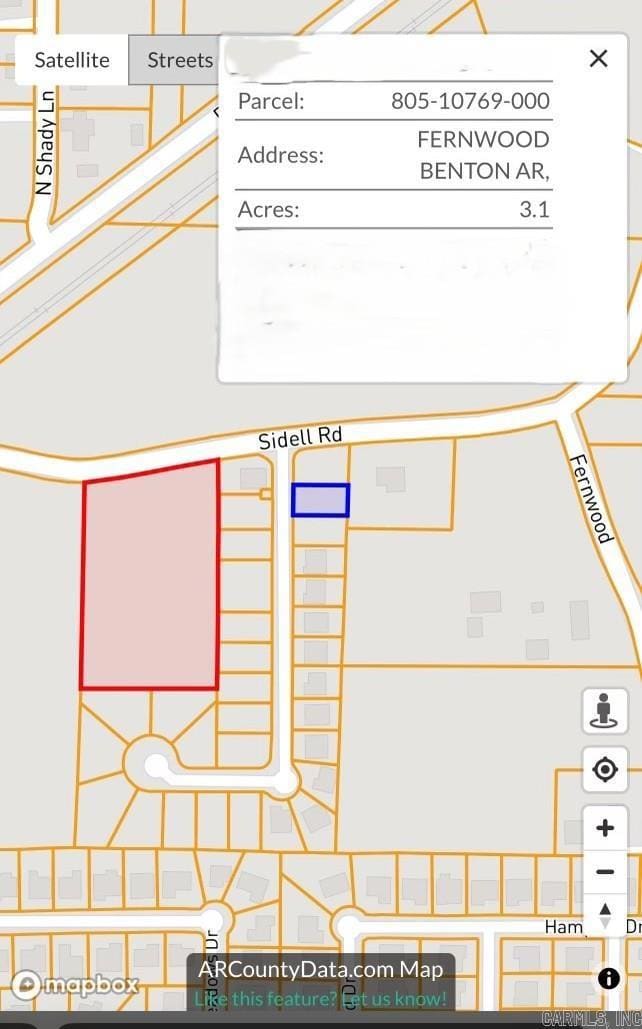This screenshot has width=642, height=1029.
Task: Reset map compass bearing
Action: 605,915
